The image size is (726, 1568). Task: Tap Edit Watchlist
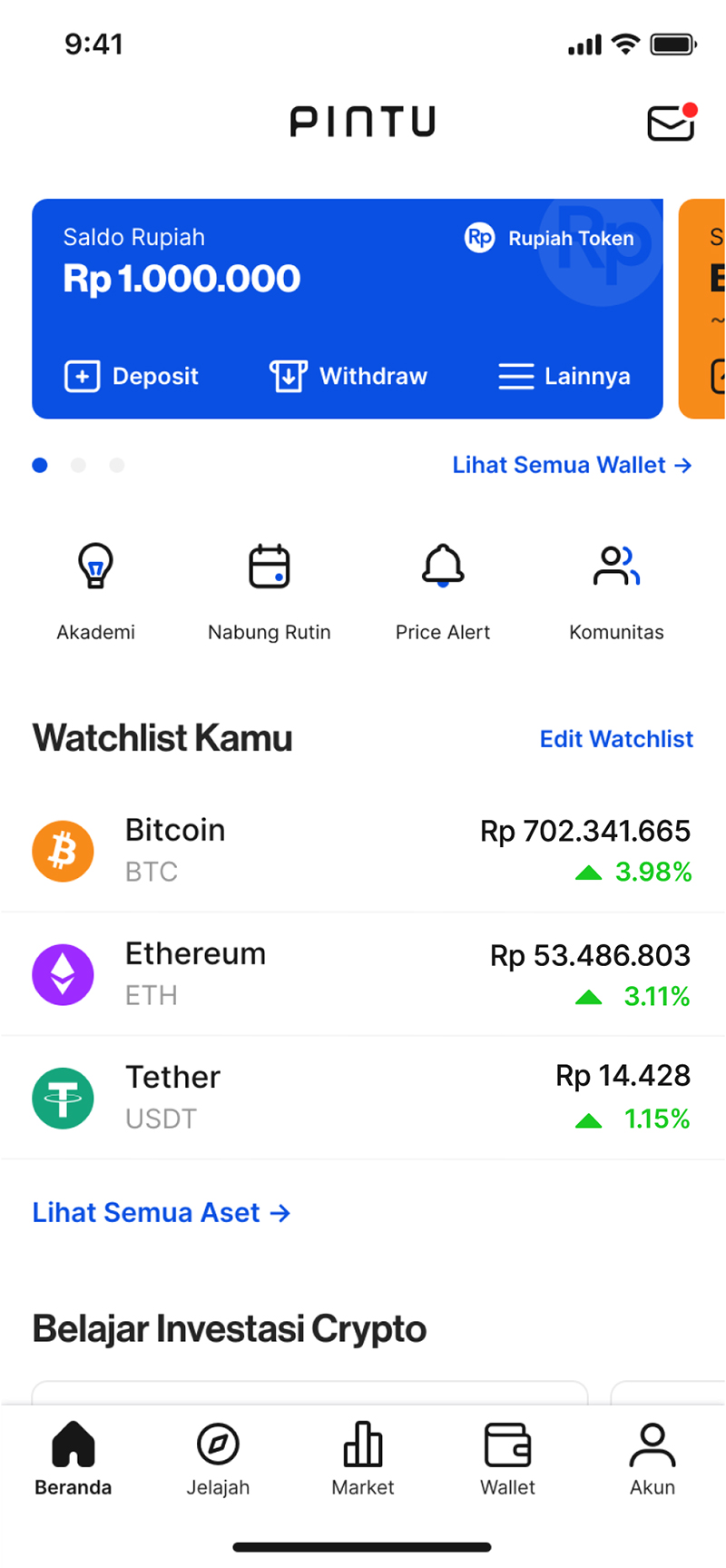616,739
